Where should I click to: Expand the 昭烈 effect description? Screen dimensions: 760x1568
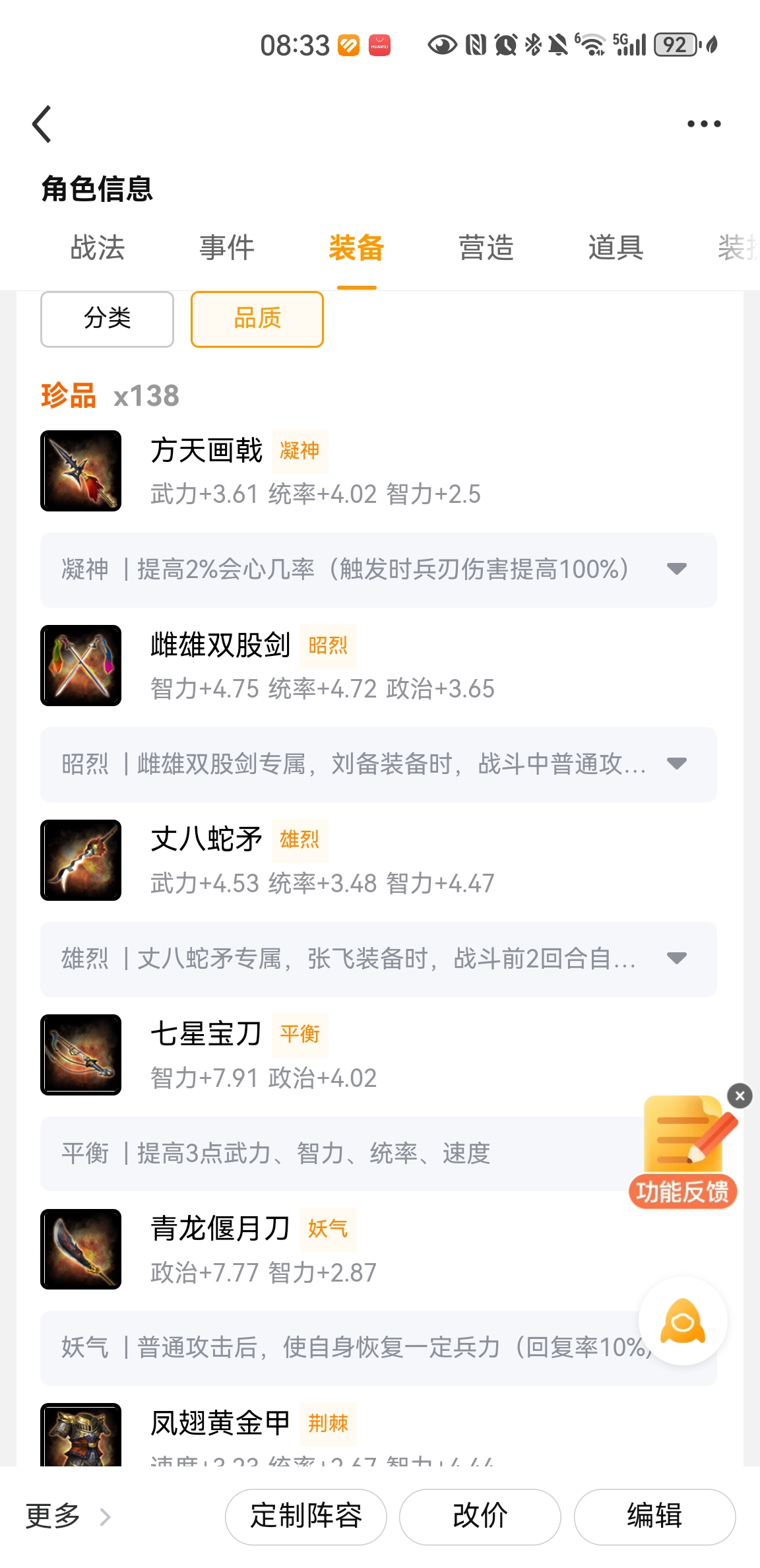(677, 764)
